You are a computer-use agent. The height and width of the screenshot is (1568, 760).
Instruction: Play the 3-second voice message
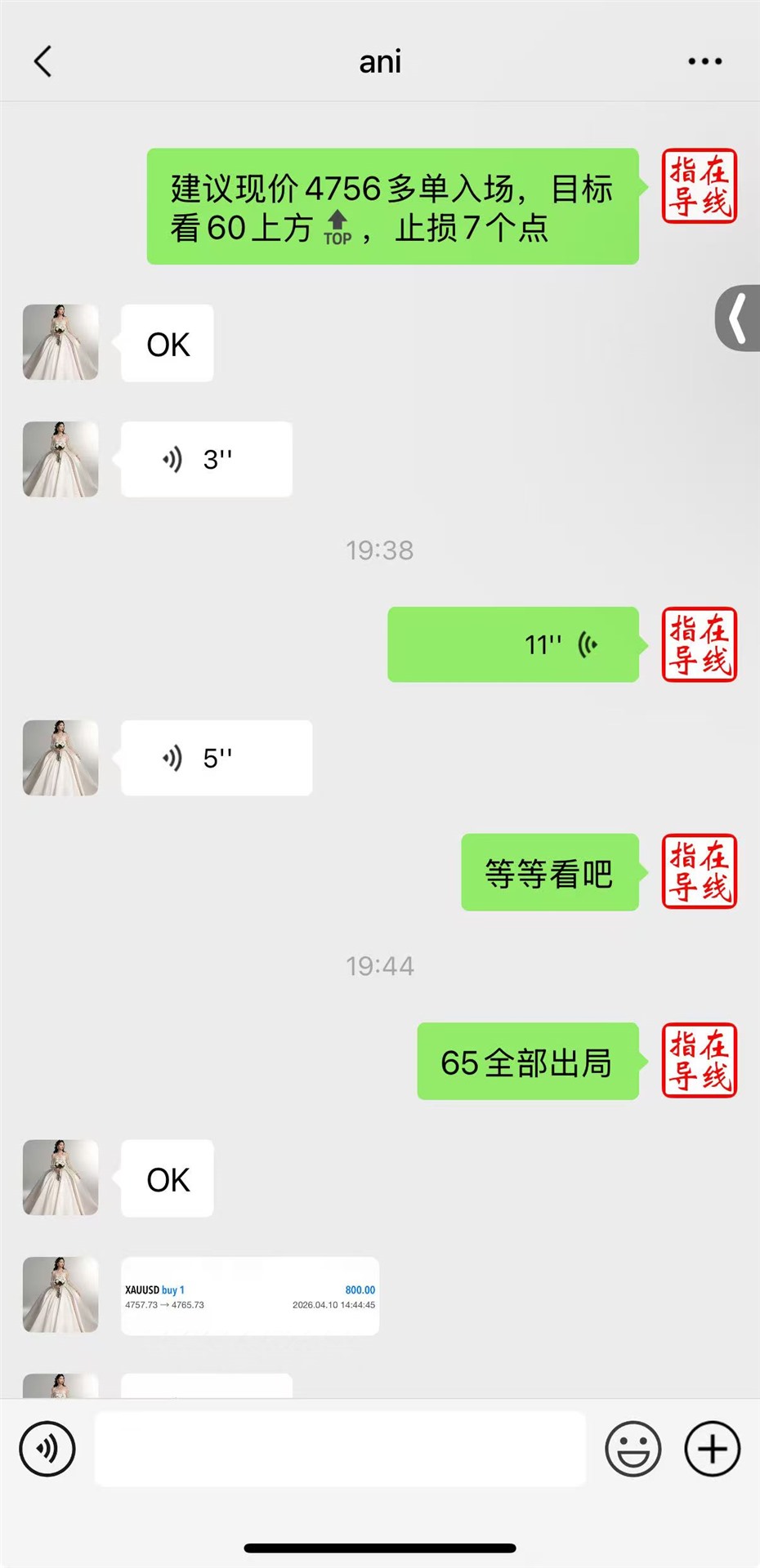[x=206, y=460]
